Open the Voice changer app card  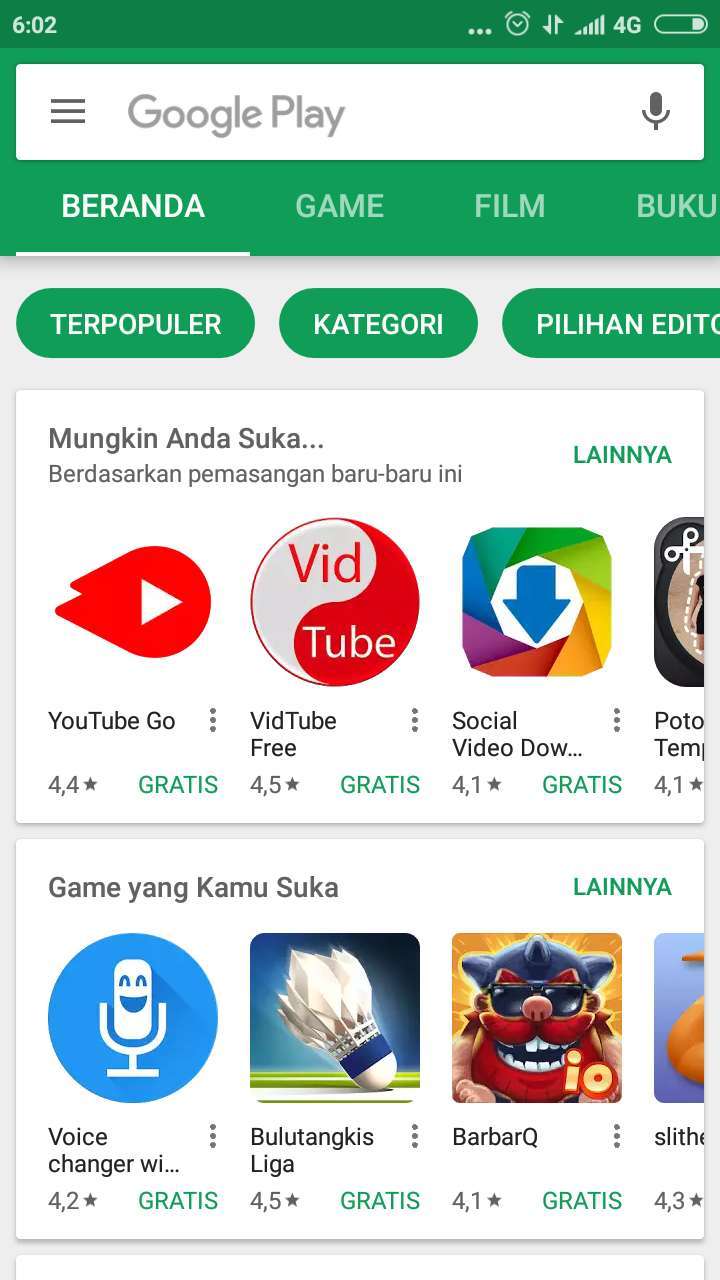[133, 1018]
